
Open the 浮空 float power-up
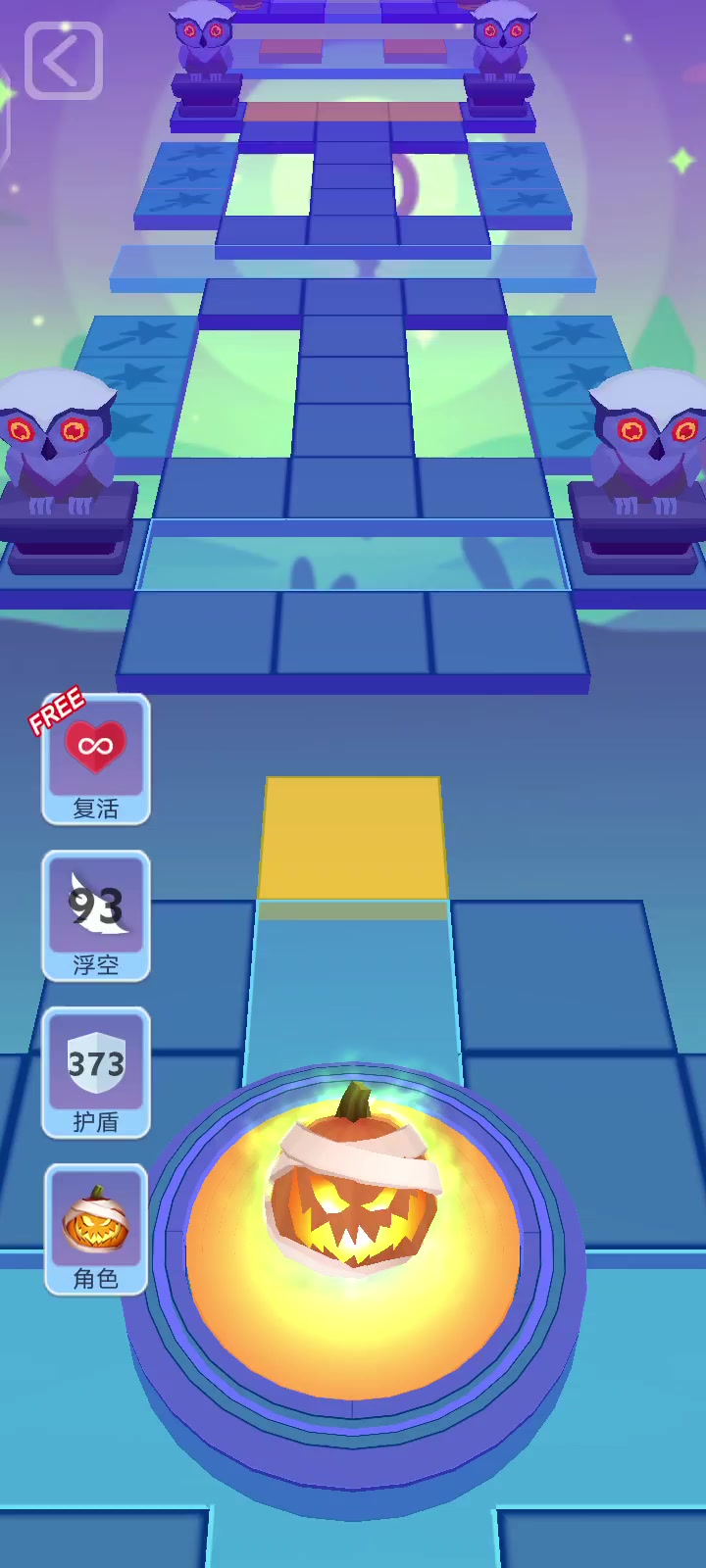(95, 916)
